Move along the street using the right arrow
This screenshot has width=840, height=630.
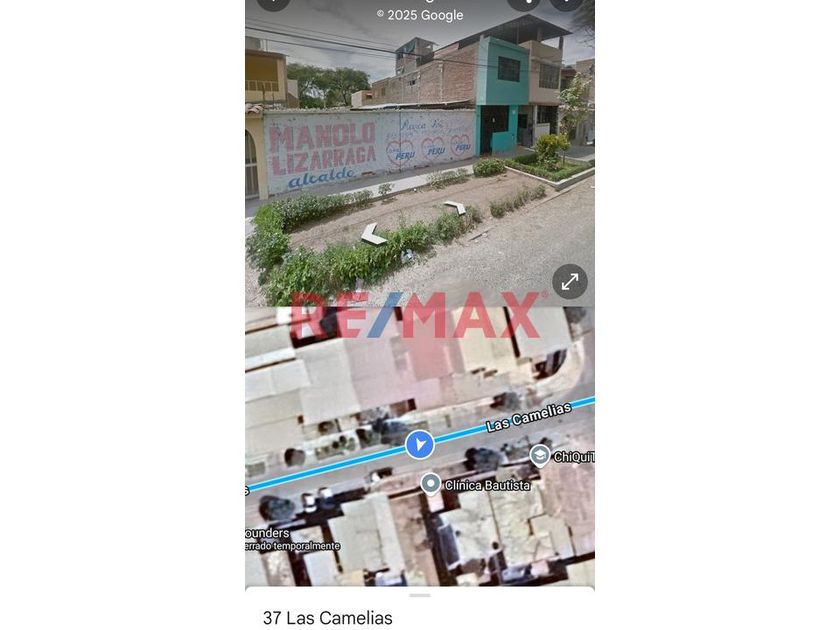[x=455, y=207]
